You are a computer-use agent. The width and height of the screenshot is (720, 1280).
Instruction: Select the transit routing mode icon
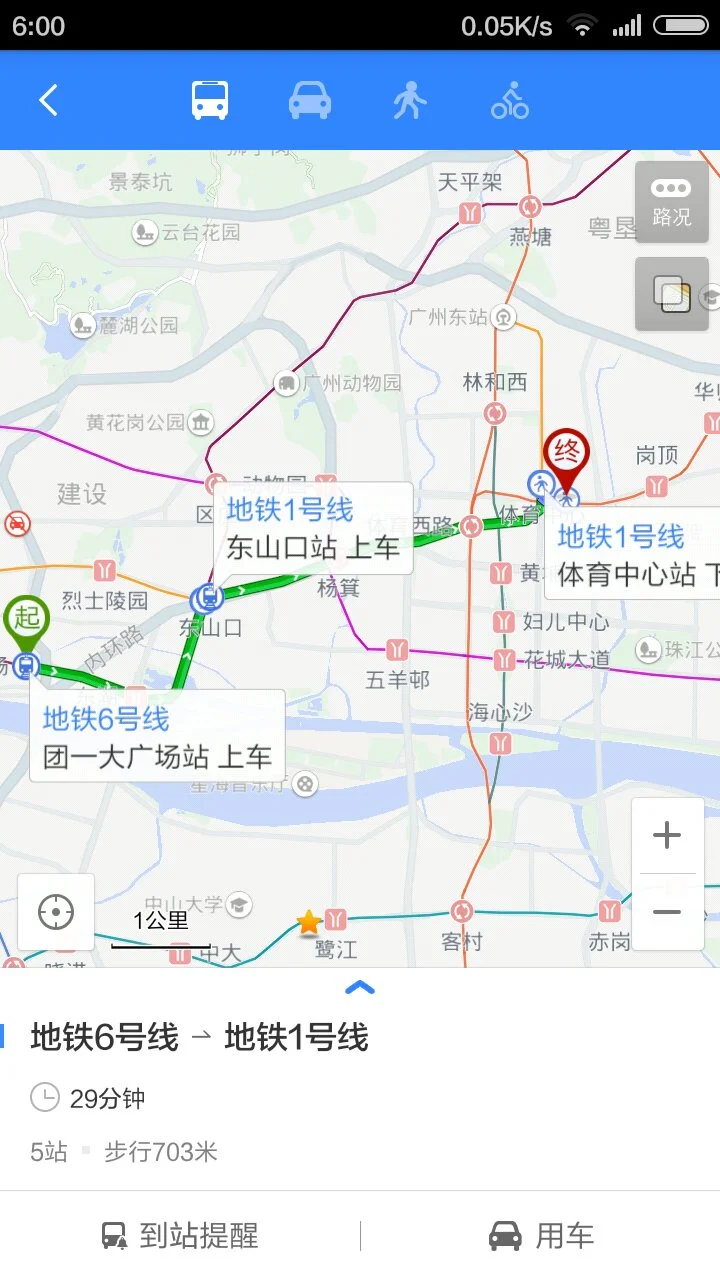(209, 99)
